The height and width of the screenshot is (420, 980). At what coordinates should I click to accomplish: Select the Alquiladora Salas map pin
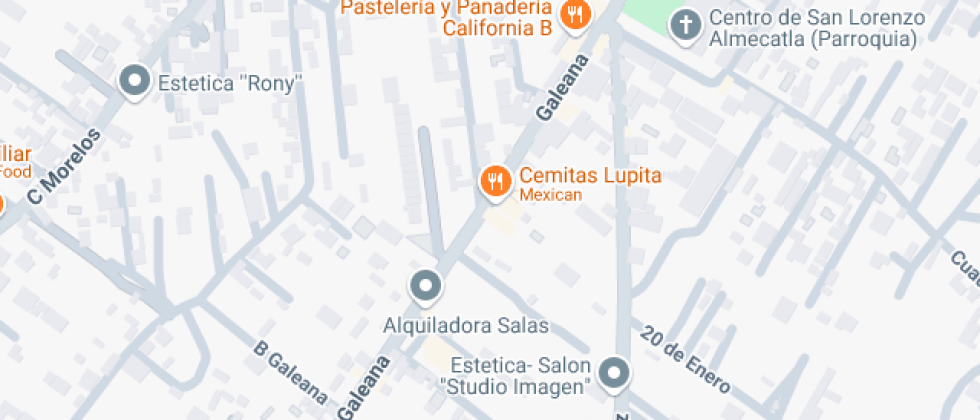tap(426, 287)
